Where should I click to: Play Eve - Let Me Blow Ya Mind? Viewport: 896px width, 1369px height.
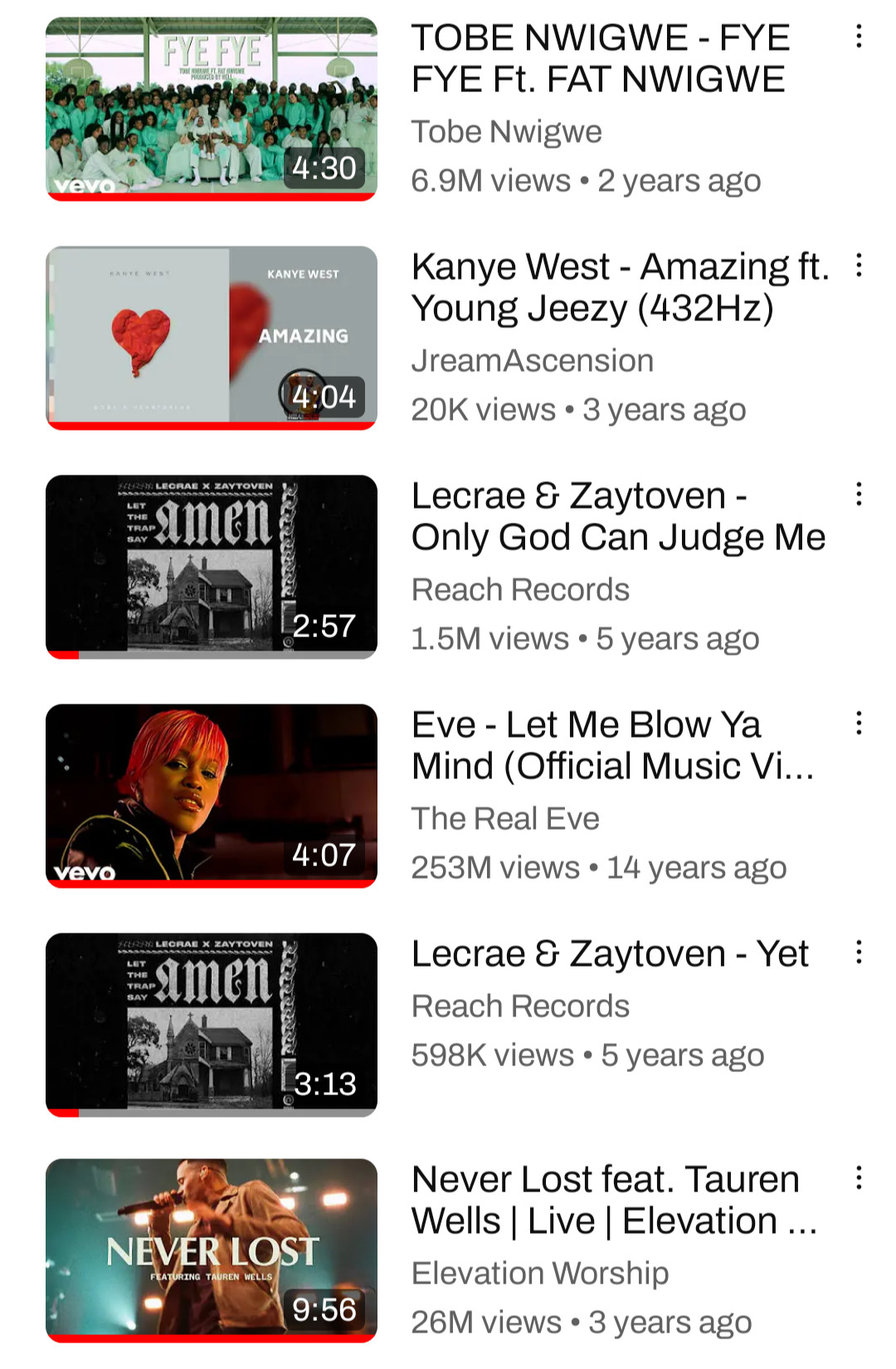tap(212, 796)
